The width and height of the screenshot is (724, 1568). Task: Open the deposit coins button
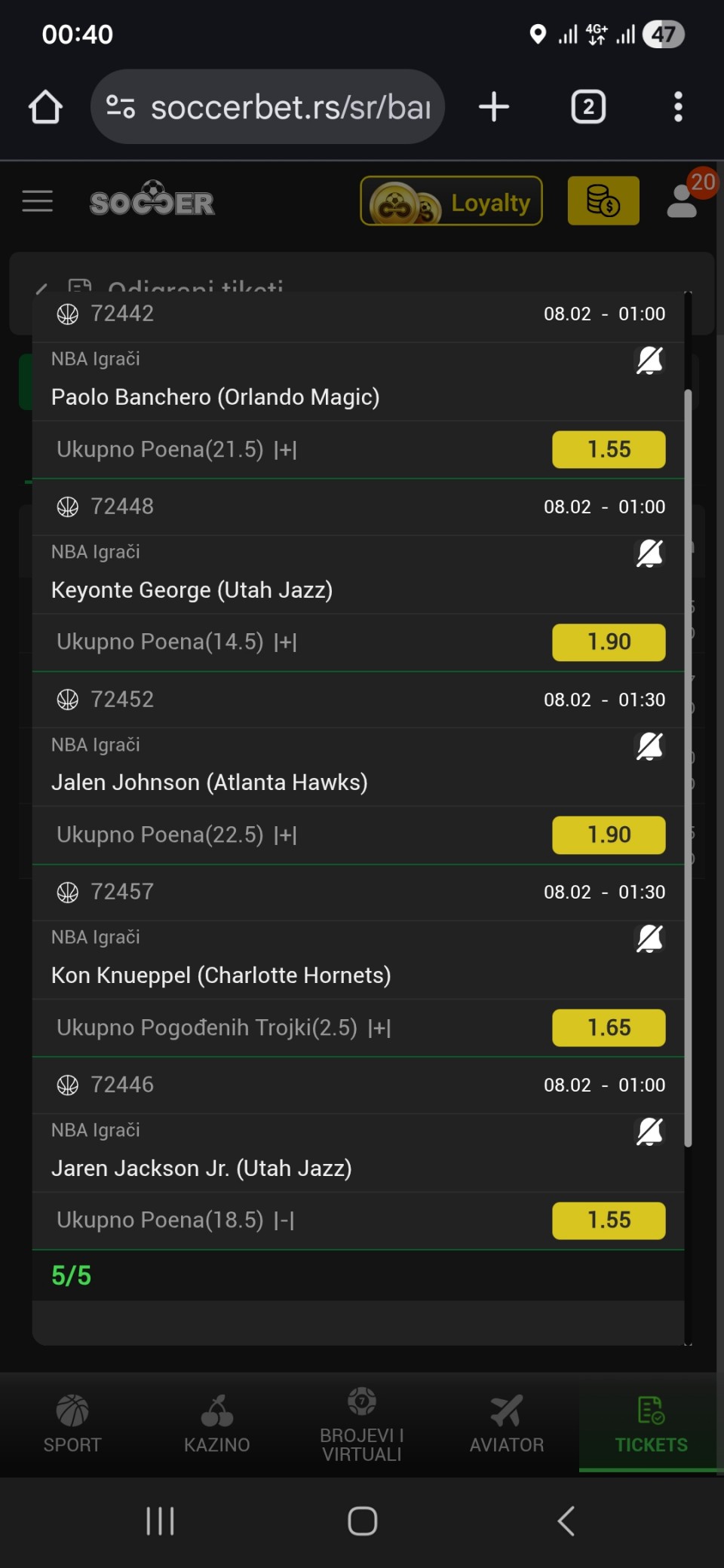[603, 201]
